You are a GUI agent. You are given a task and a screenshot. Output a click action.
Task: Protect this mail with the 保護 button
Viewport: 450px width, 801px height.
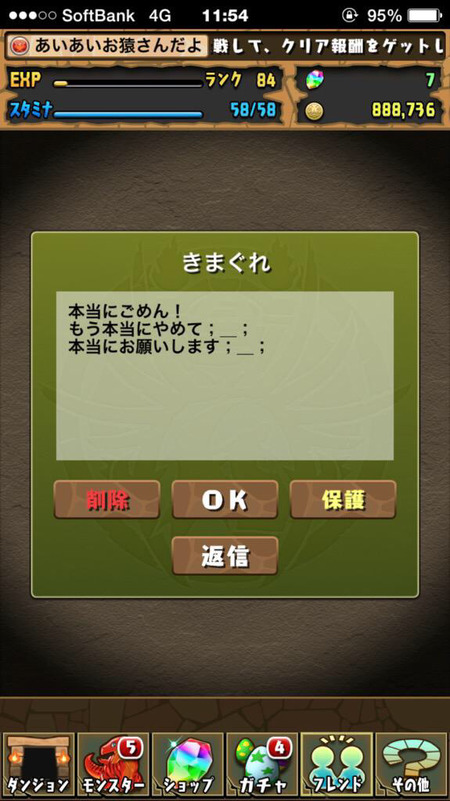pyautogui.click(x=343, y=500)
